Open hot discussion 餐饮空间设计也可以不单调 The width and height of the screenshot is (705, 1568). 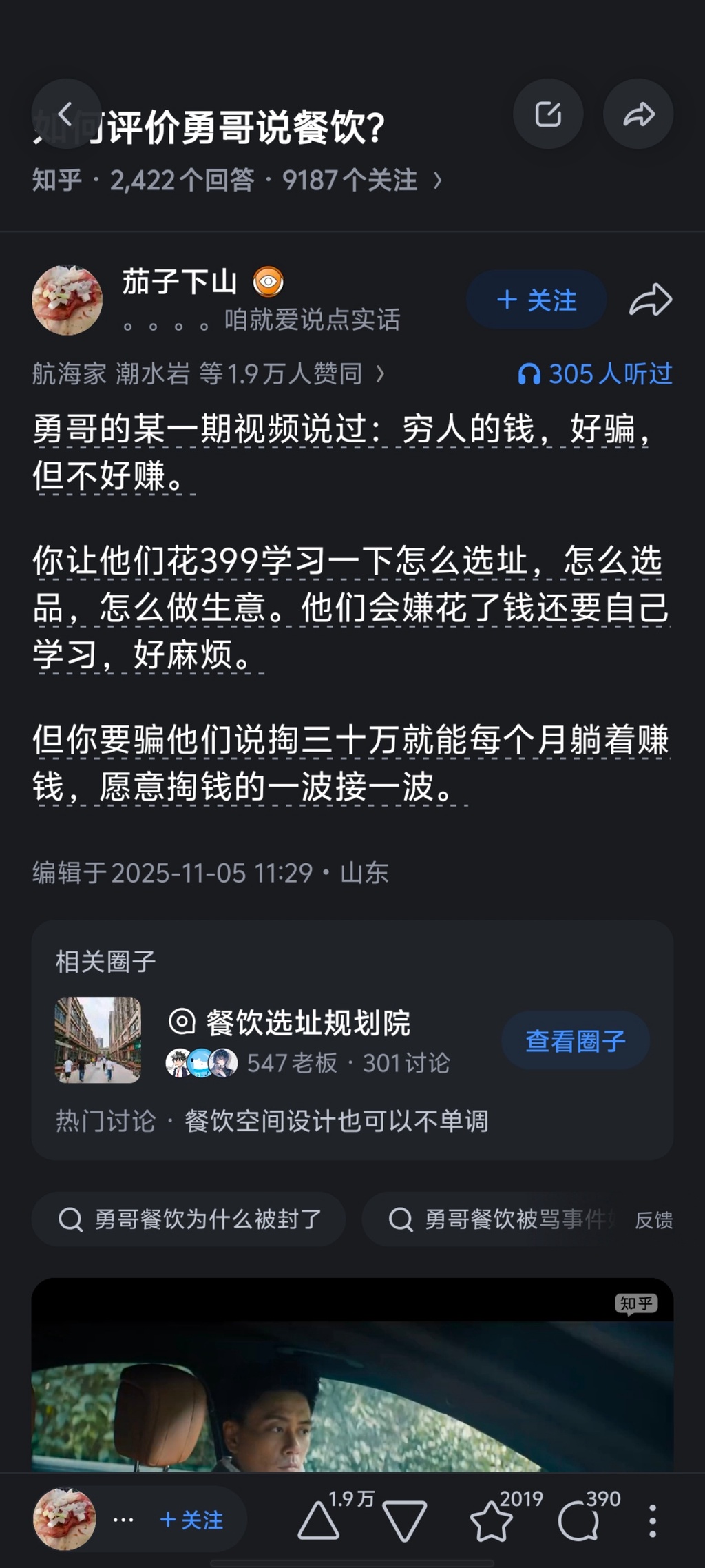(x=336, y=1121)
